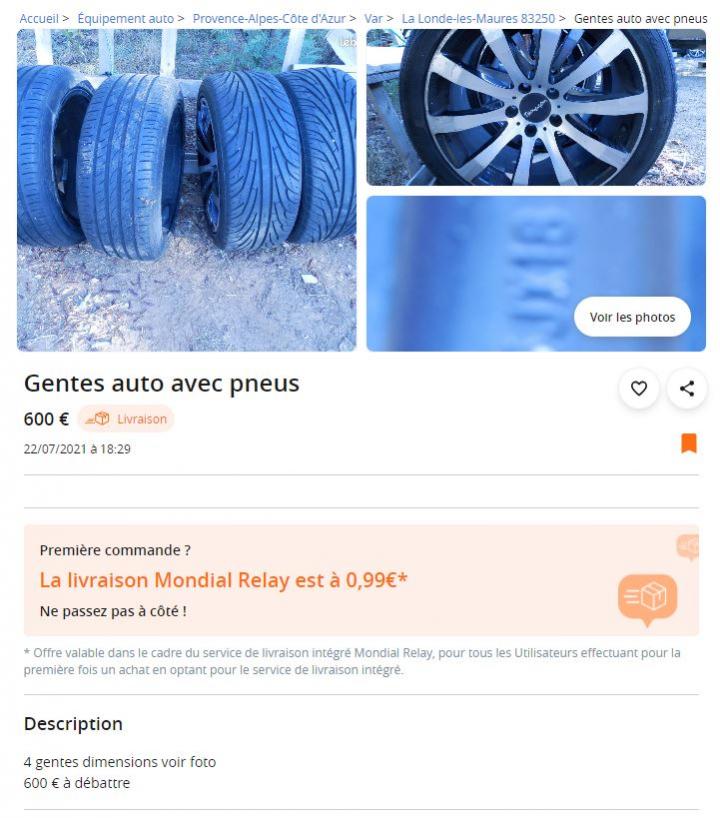Viewport: 720px width, 818px height.
Task: Go to the Accueil breadcrumb link
Action: click(38, 19)
